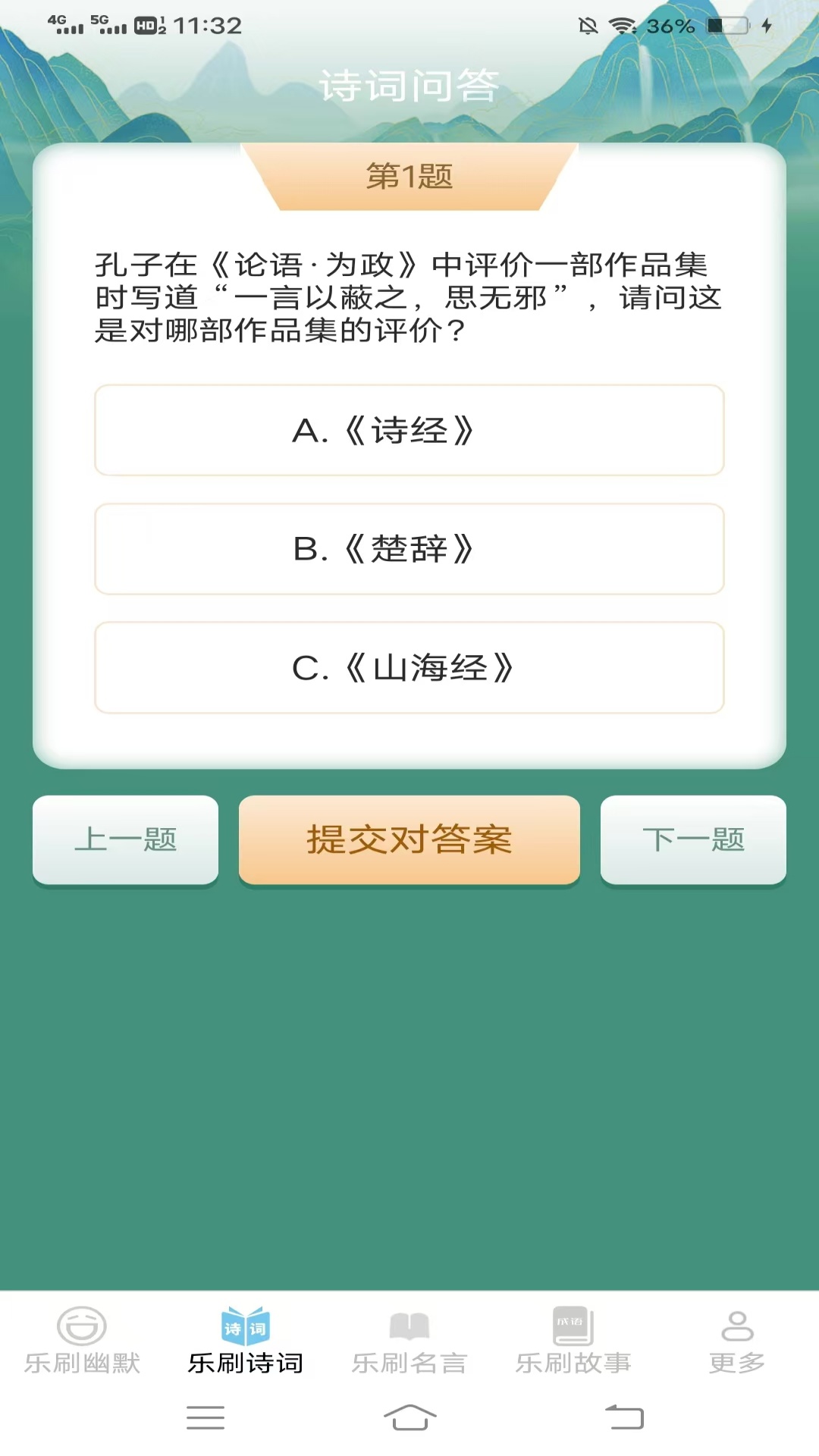Select answer A.《诗经》

point(409,431)
